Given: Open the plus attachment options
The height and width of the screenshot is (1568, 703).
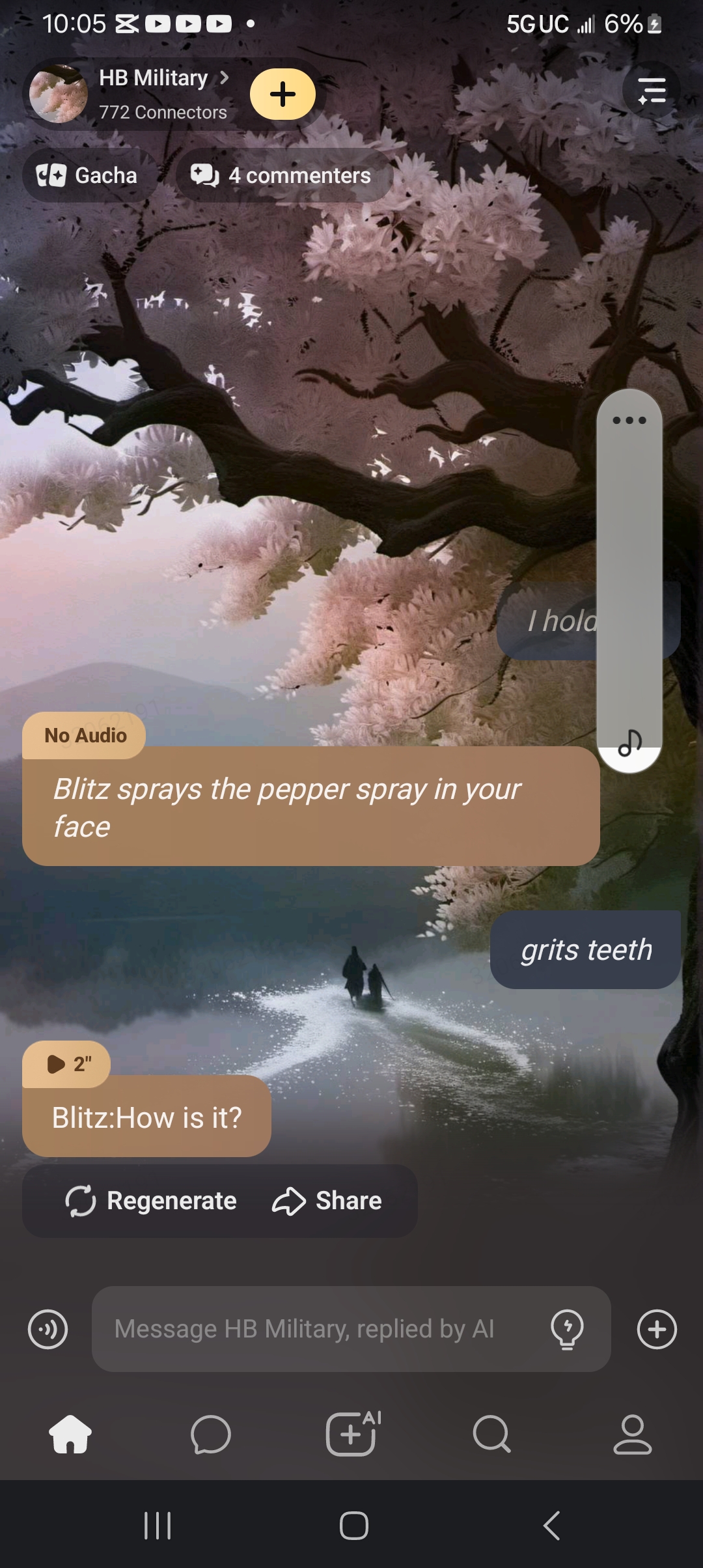Looking at the screenshot, I should [x=656, y=1329].
